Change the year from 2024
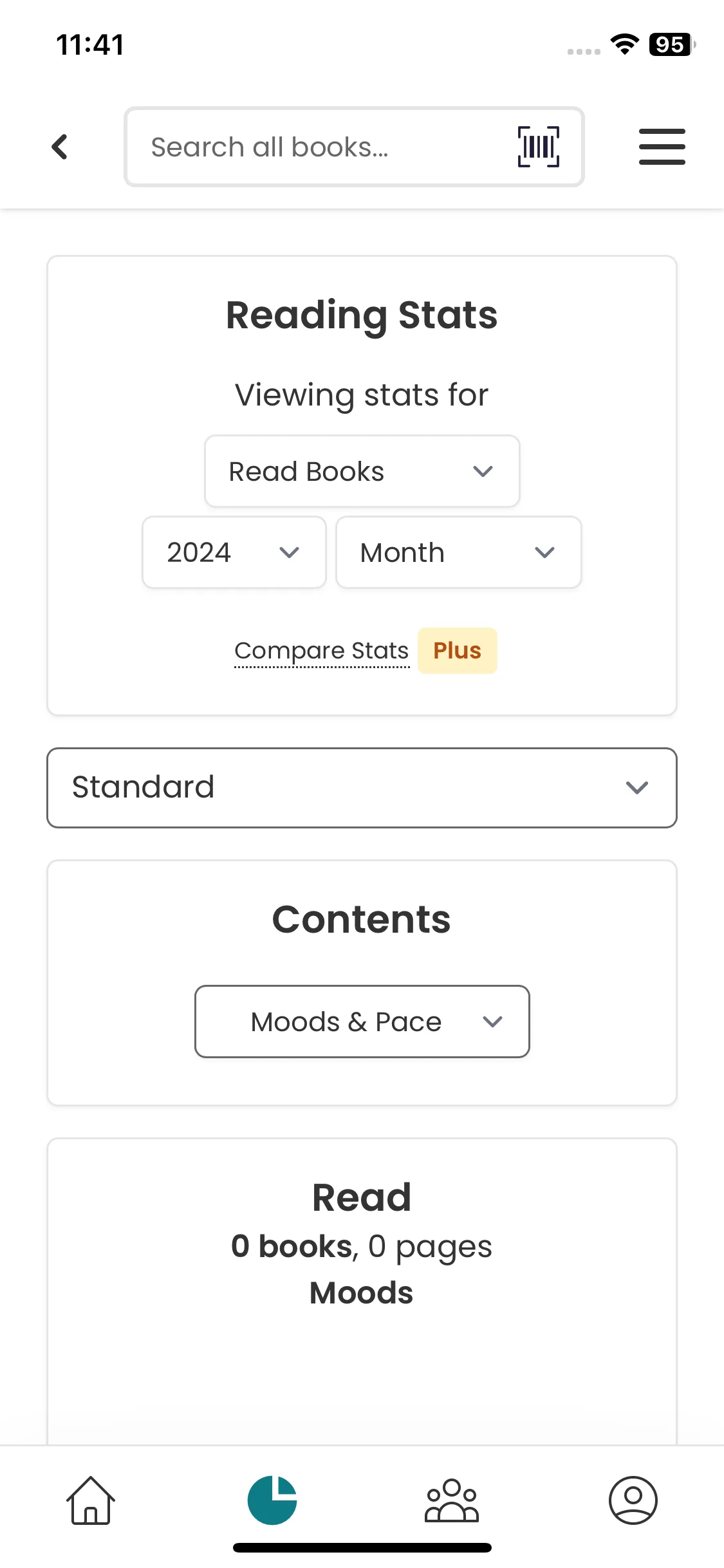The width and height of the screenshot is (724, 1568). point(234,552)
